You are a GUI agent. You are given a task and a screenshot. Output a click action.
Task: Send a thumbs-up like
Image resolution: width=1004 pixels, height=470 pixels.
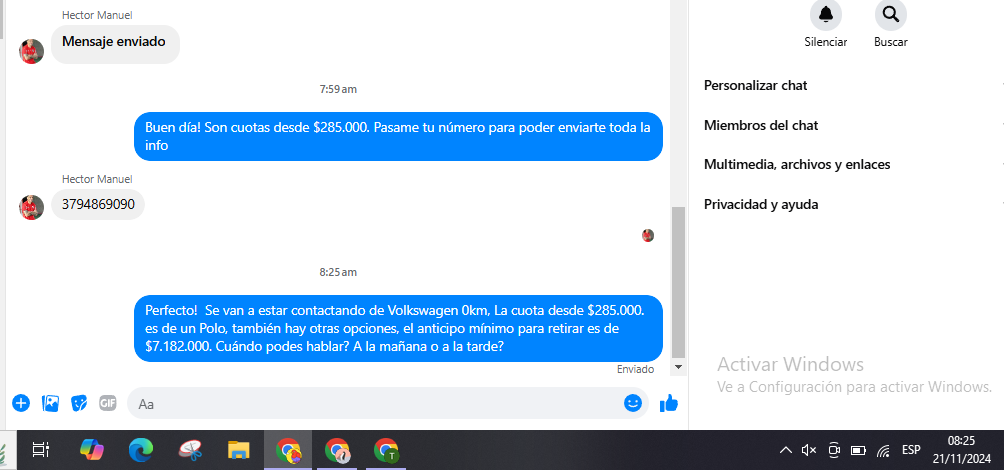point(669,403)
